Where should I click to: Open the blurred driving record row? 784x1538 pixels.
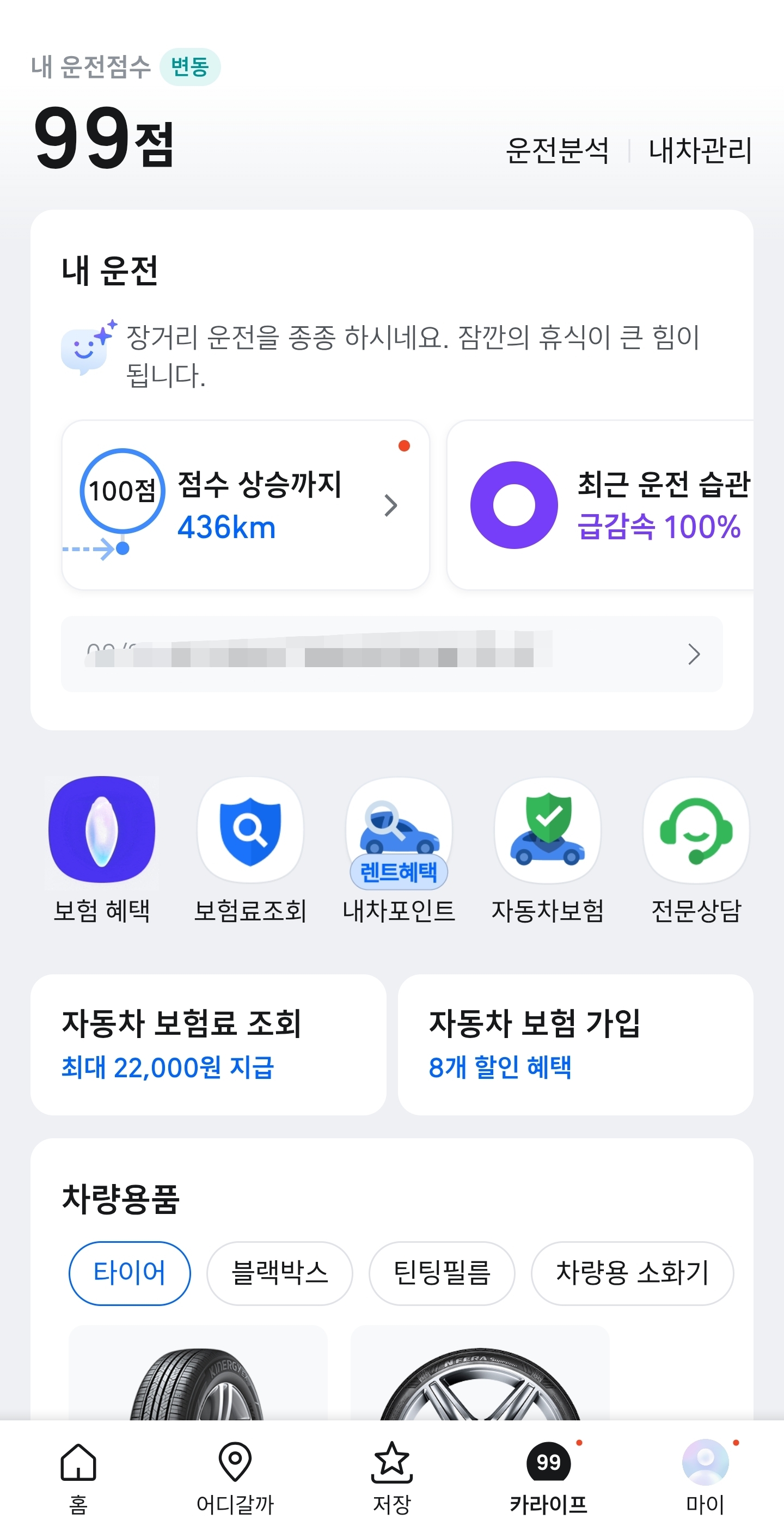pyautogui.click(x=392, y=655)
